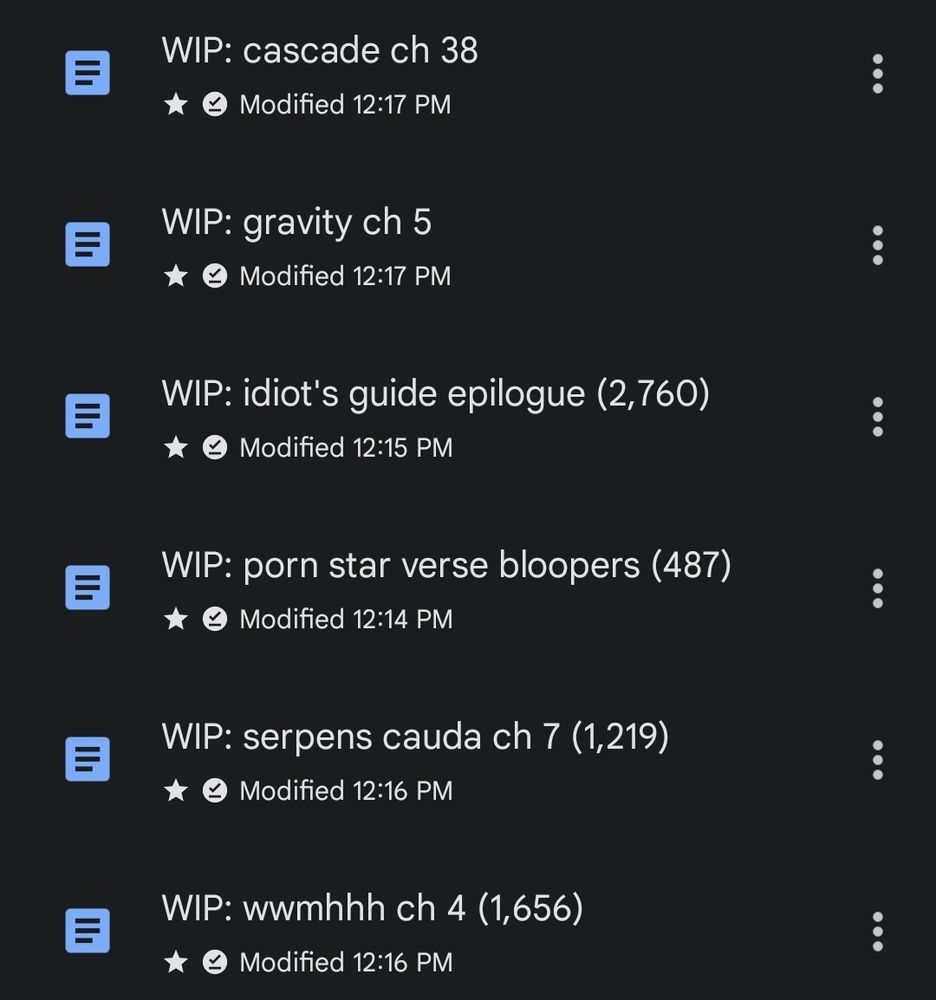Open more actions for porn star verse bloopers
This screenshot has height=1000, width=936.
pyautogui.click(x=877, y=588)
